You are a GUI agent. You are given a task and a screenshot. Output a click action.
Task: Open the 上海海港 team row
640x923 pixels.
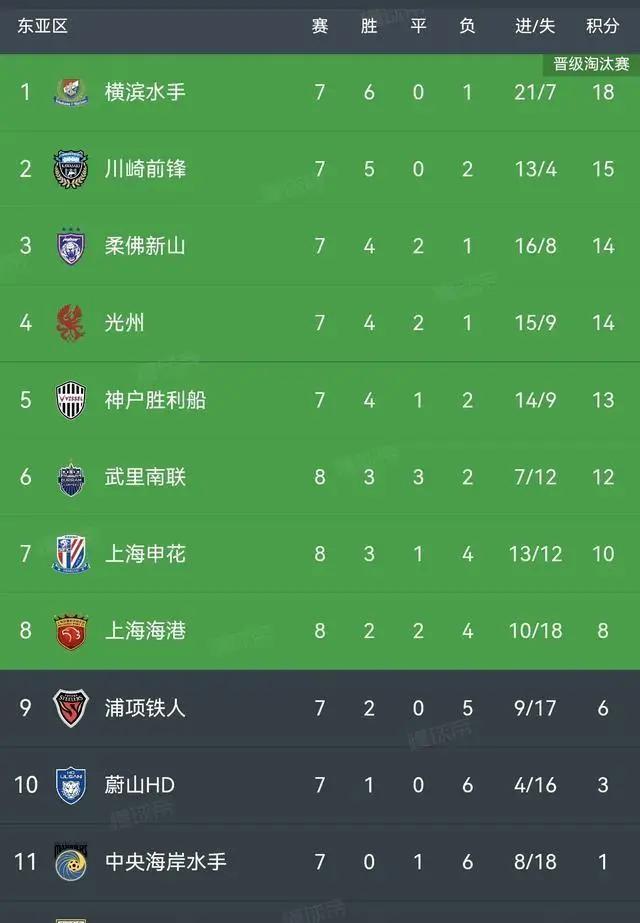coord(145,630)
